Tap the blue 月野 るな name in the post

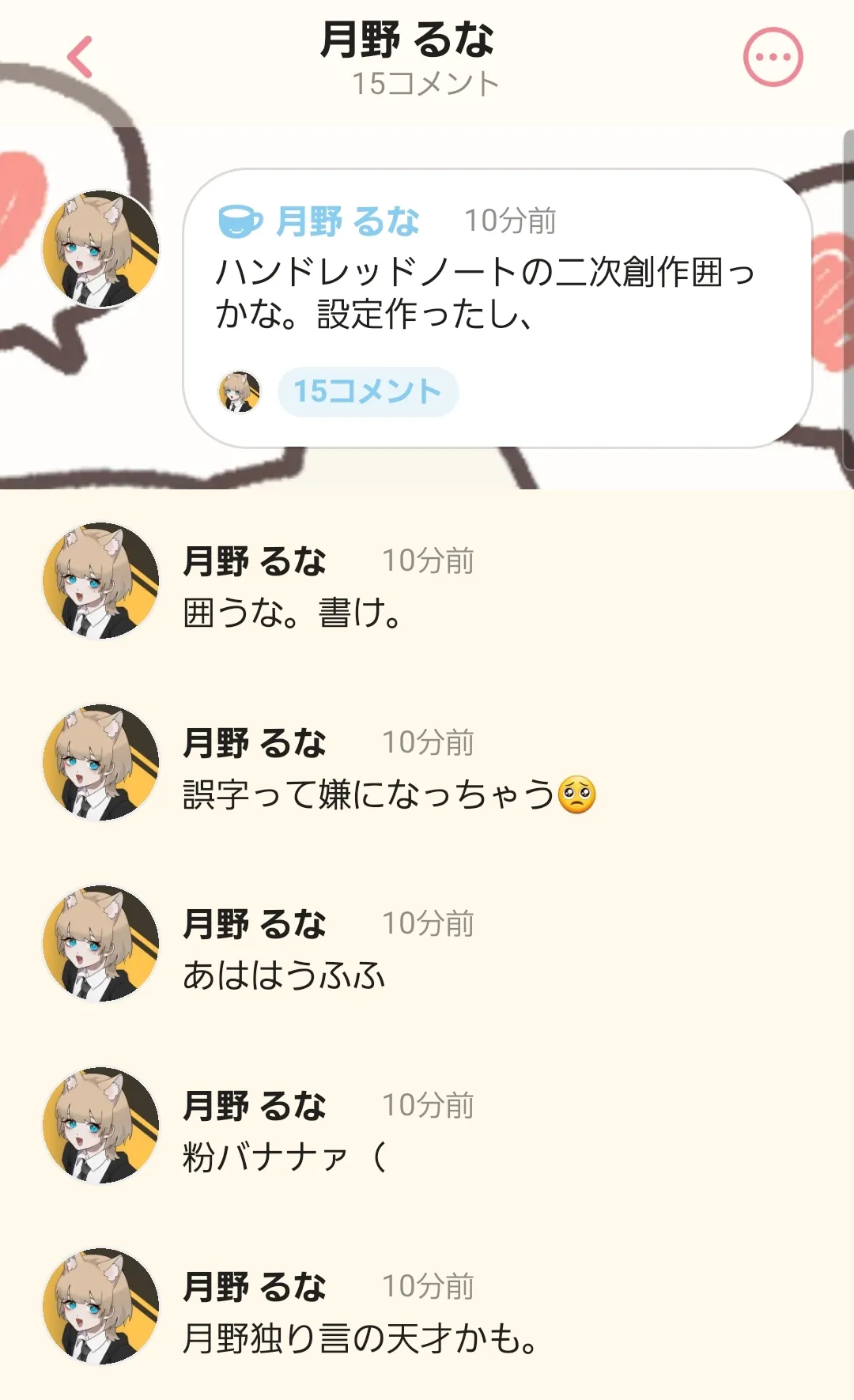347,221
